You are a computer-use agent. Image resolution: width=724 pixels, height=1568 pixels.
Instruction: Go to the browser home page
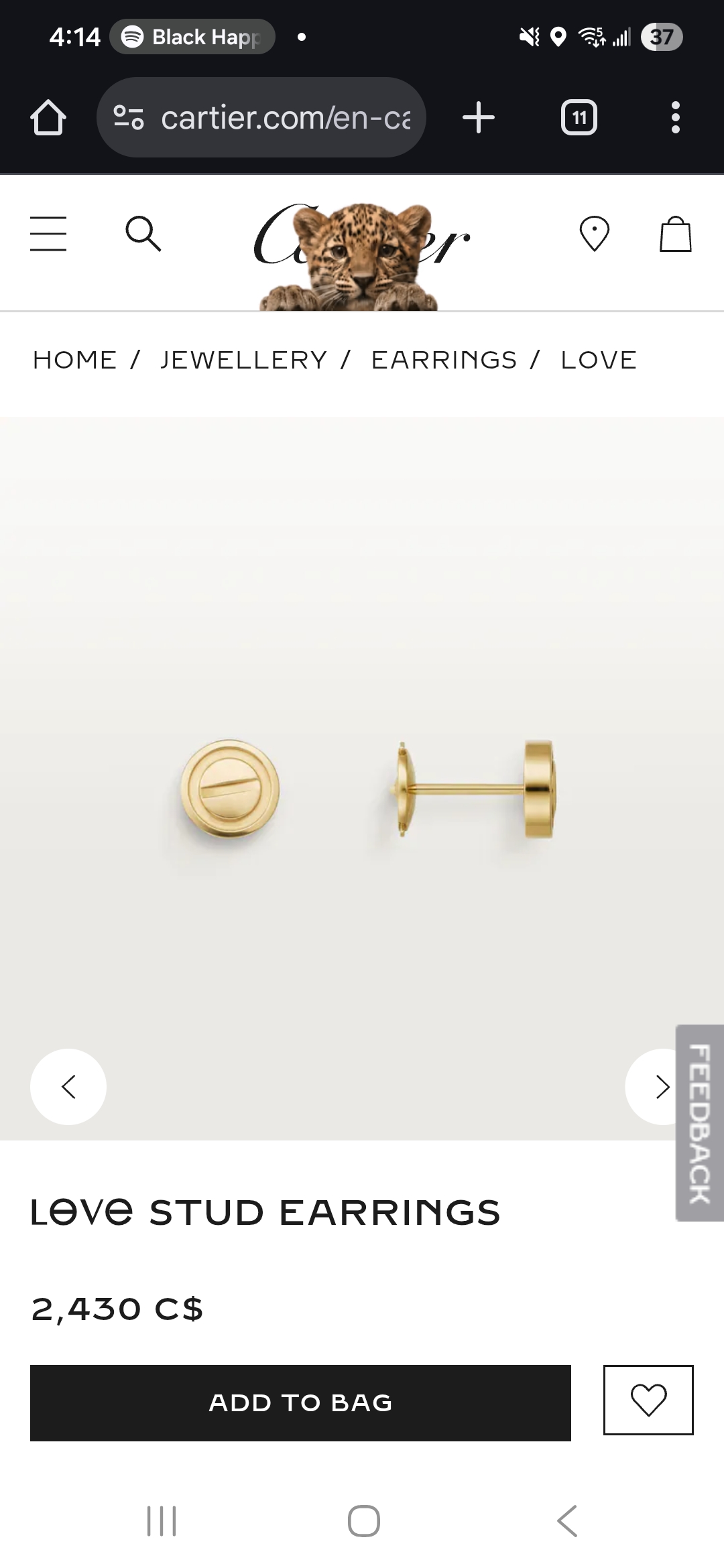tap(48, 118)
